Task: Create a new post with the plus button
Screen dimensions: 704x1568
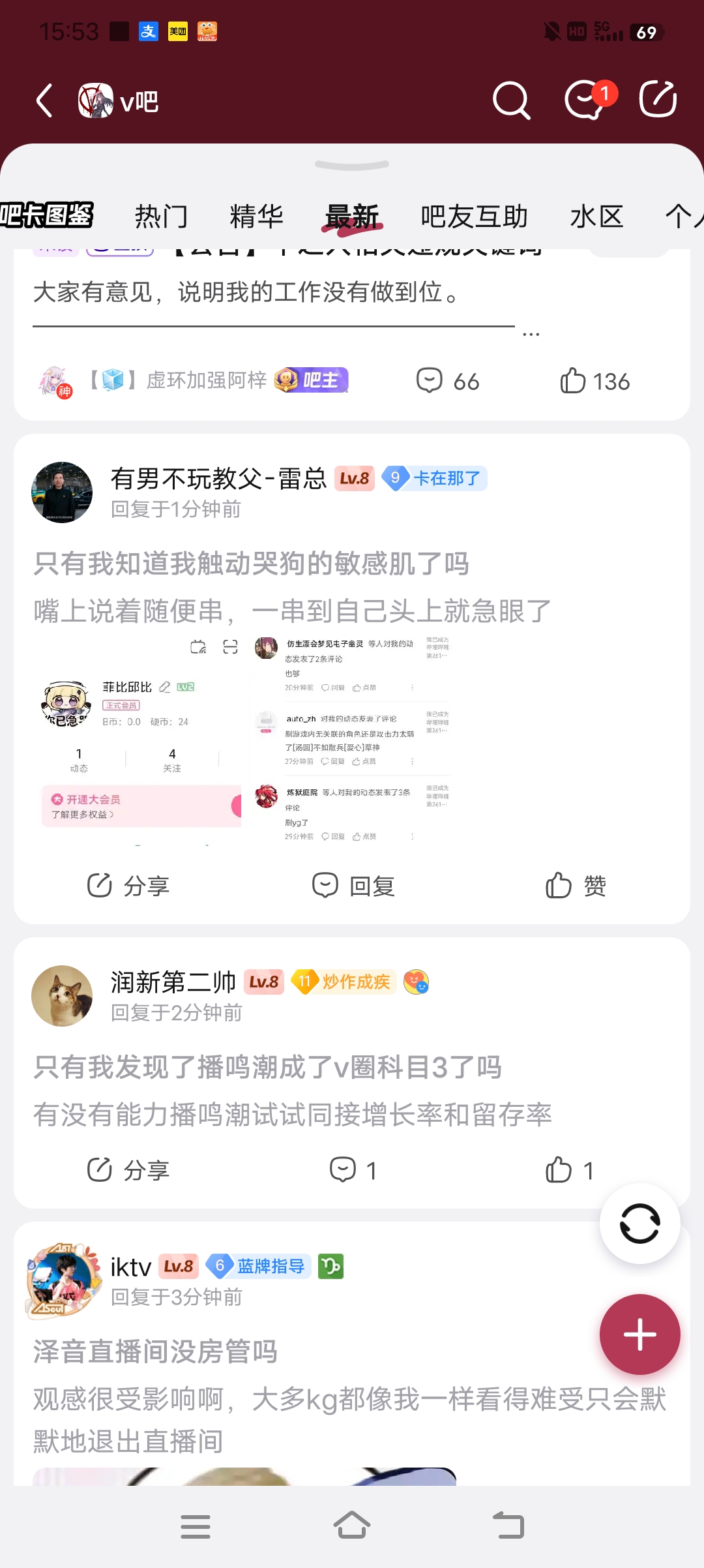Action: [x=639, y=1334]
